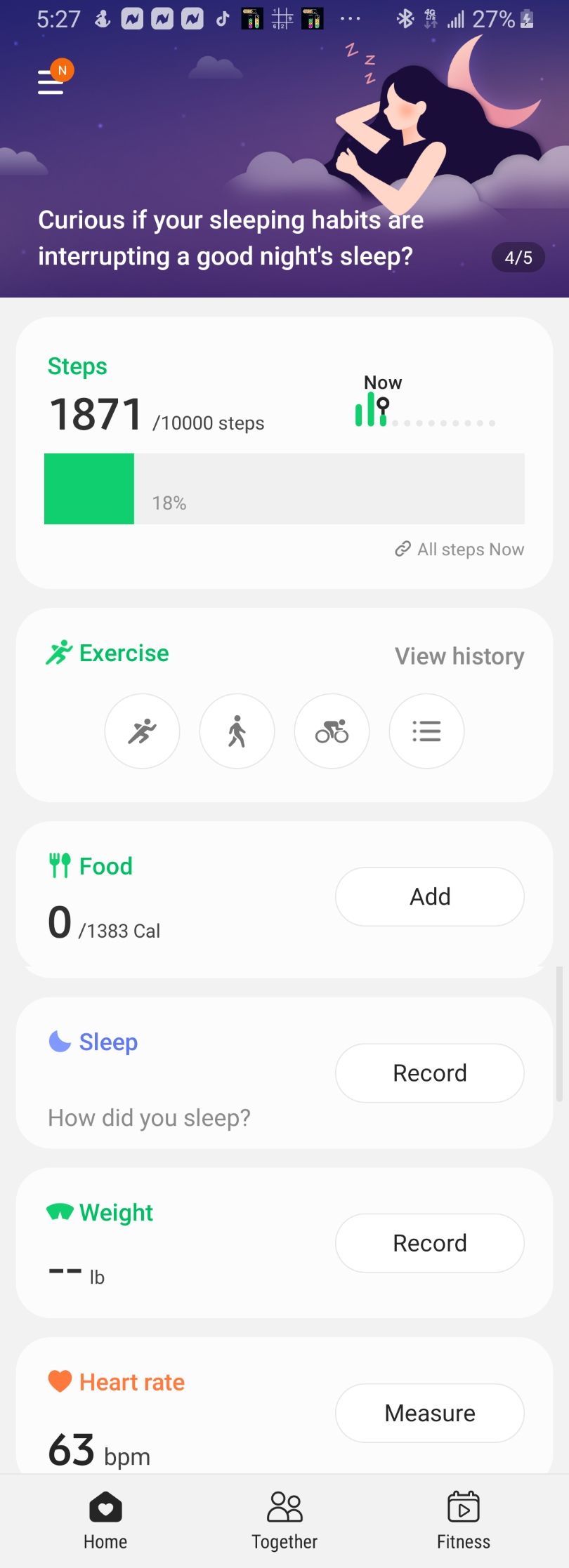This screenshot has width=569, height=1568.
Task: View exercise history
Action: point(459,656)
